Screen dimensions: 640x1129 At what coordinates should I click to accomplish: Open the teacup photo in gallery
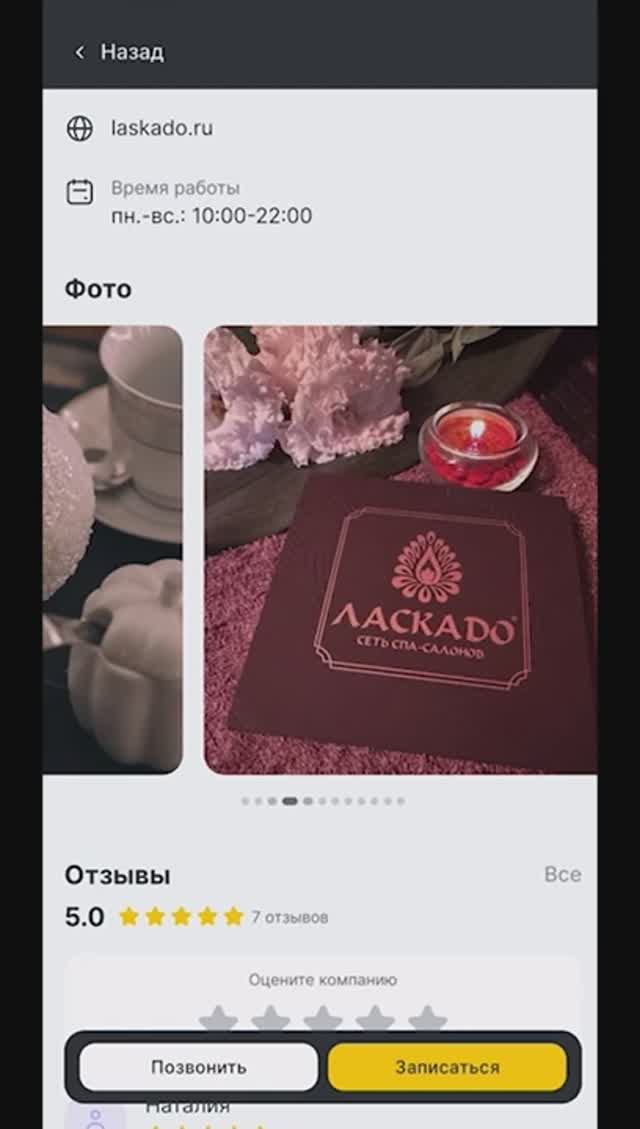112,550
